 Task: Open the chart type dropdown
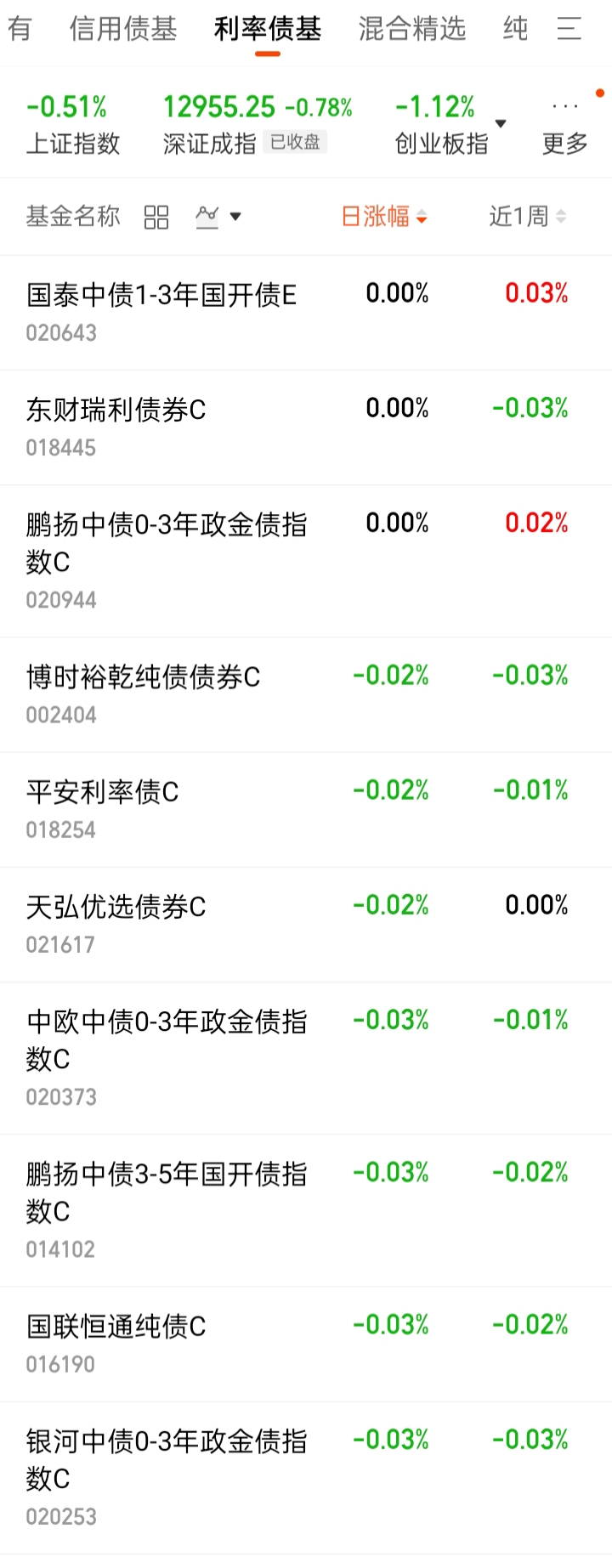point(218,218)
